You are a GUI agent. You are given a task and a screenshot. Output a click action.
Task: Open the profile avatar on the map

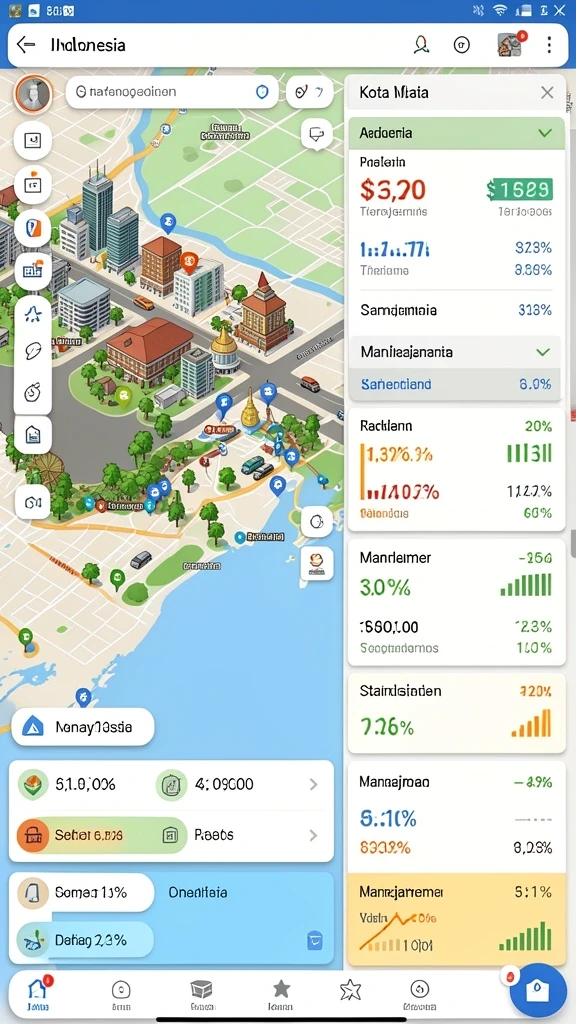point(33,95)
